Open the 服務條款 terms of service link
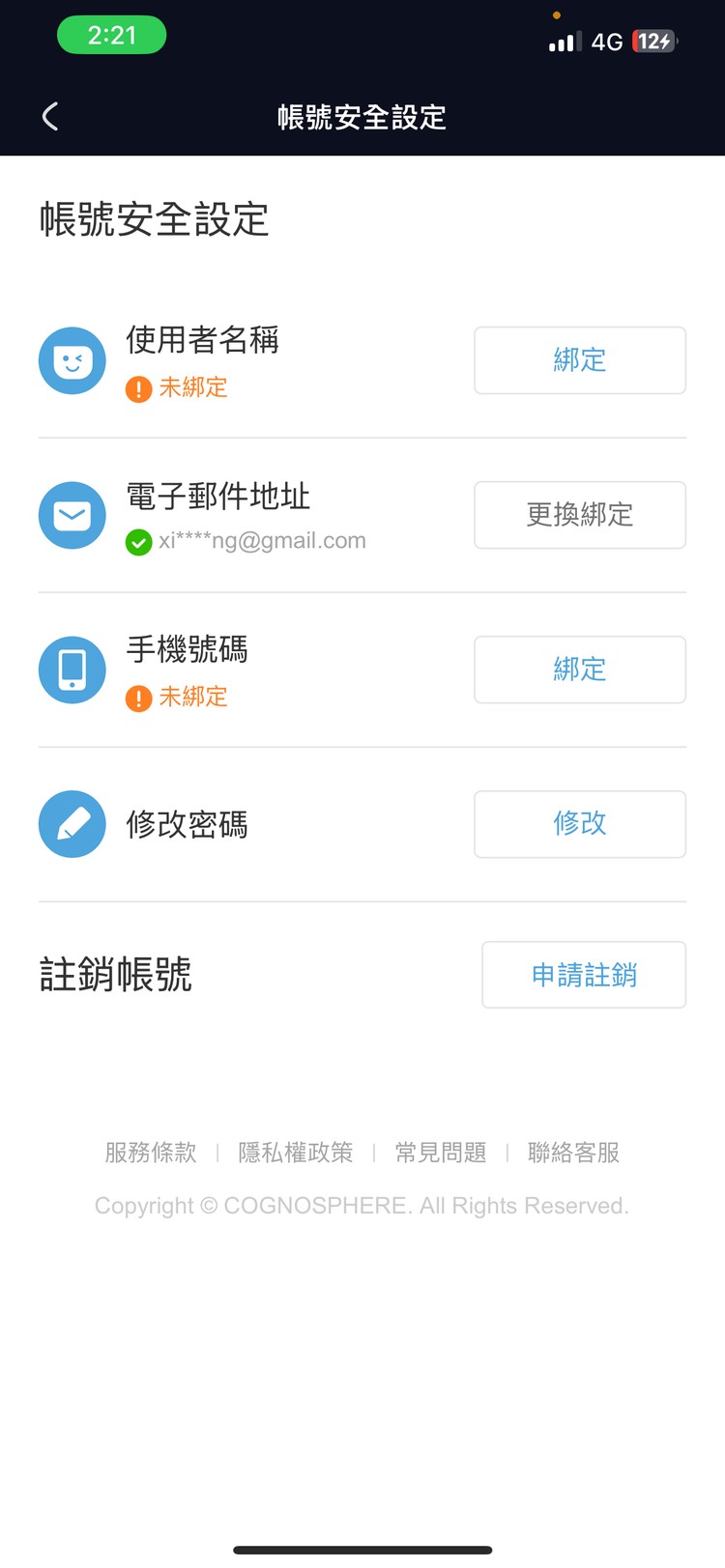This screenshot has height=1568, width=725. [151, 1153]
